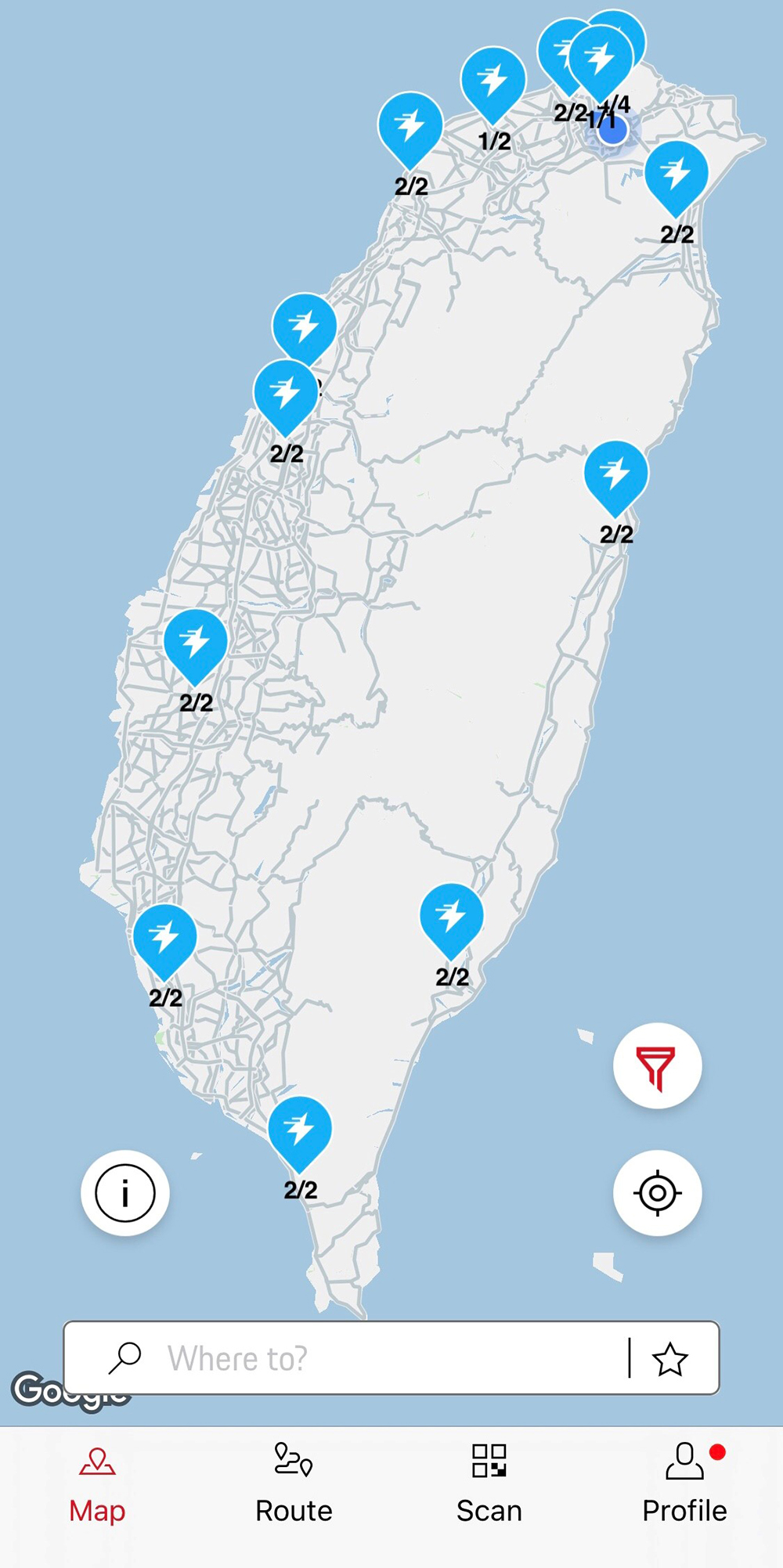Select the Map tab

tap(97, 1481)
